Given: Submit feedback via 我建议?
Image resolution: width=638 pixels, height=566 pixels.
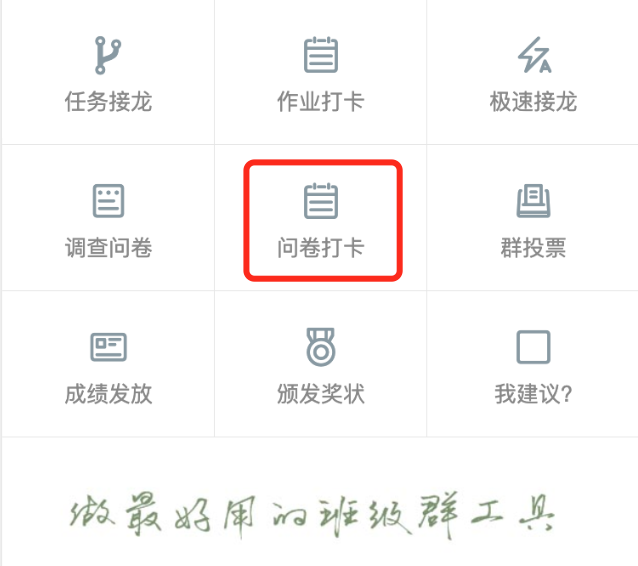Looking at the screenshot, I should click(533, 365).
